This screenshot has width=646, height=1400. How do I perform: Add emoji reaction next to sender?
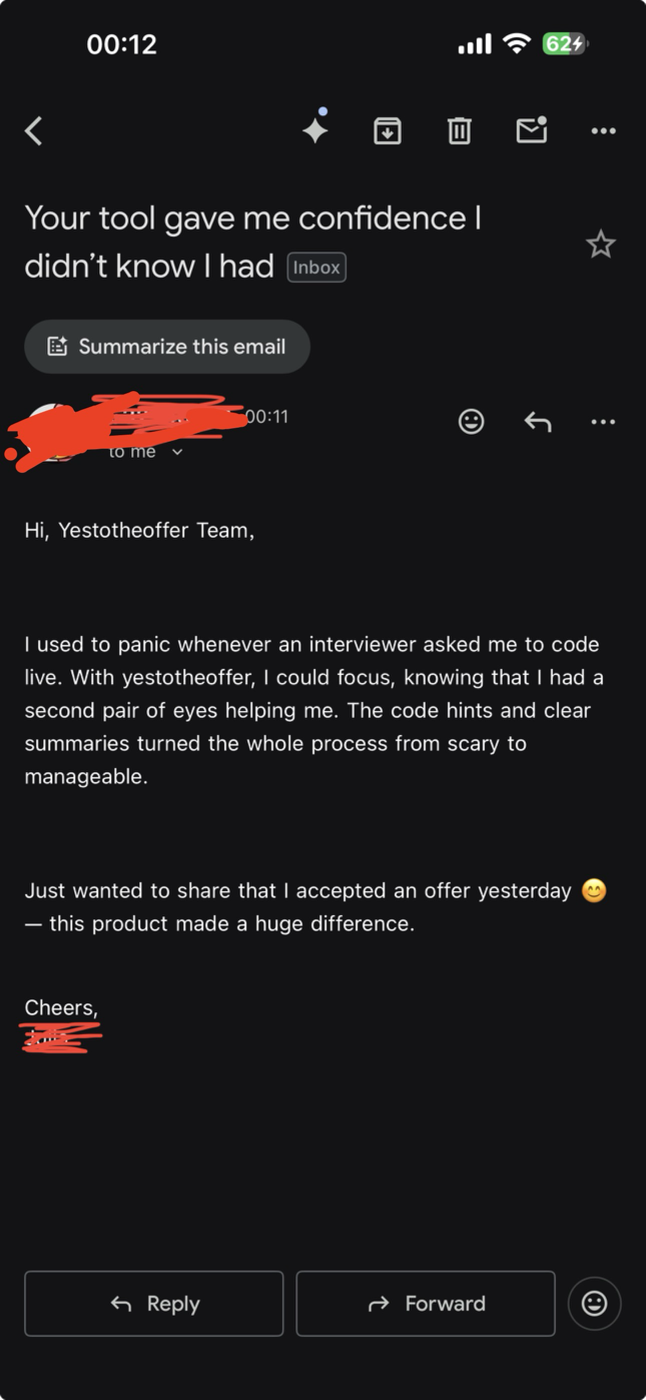pos(471,422)
